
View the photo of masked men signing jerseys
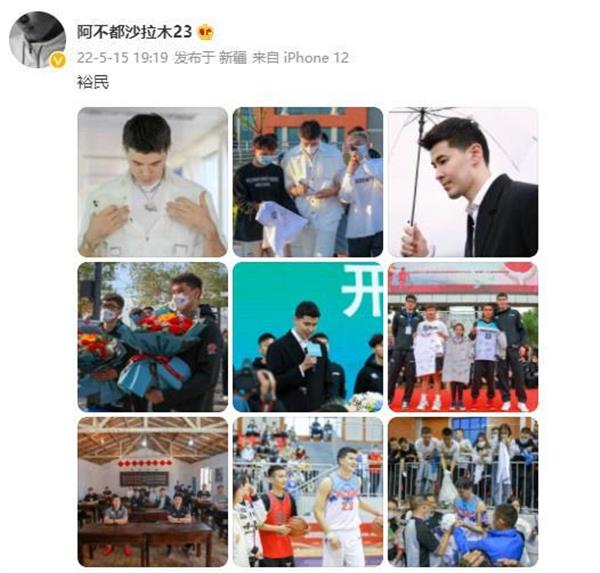point(308,182)
